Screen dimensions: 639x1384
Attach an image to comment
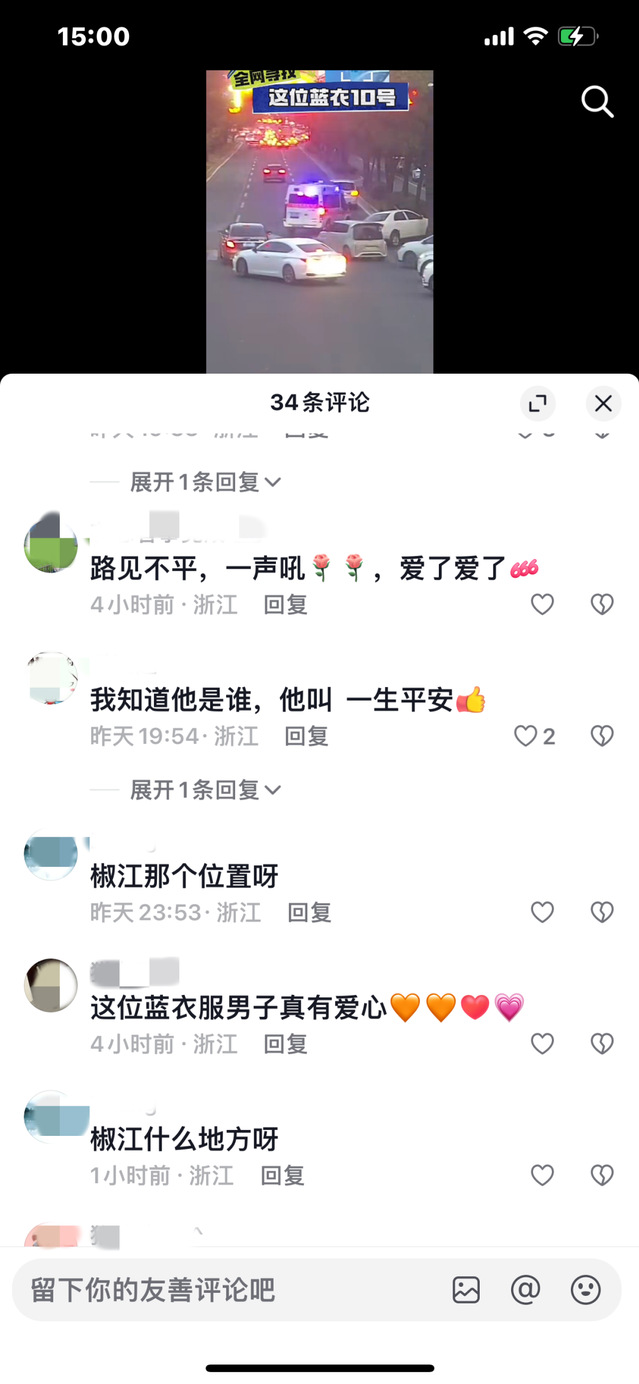coord(466,1290)
